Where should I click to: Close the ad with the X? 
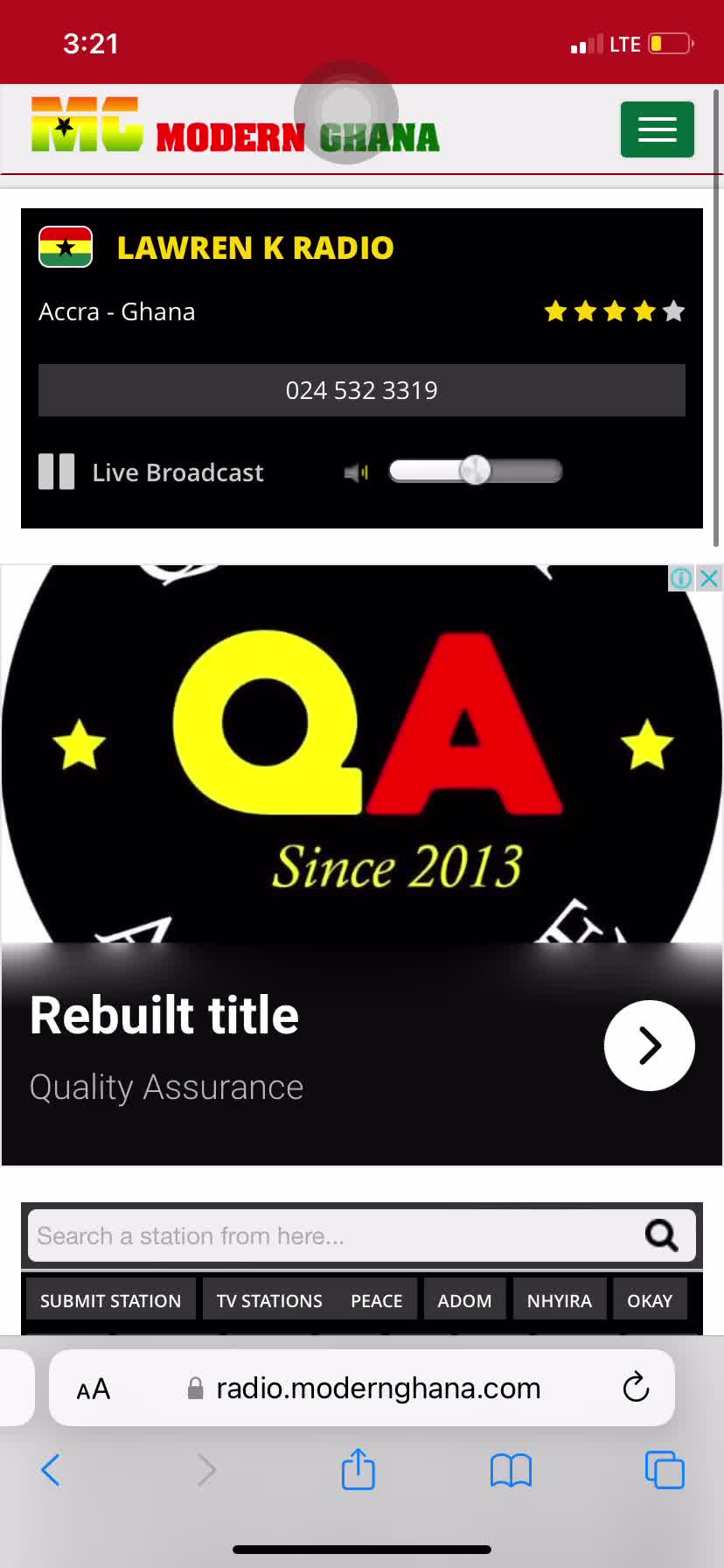709,578
